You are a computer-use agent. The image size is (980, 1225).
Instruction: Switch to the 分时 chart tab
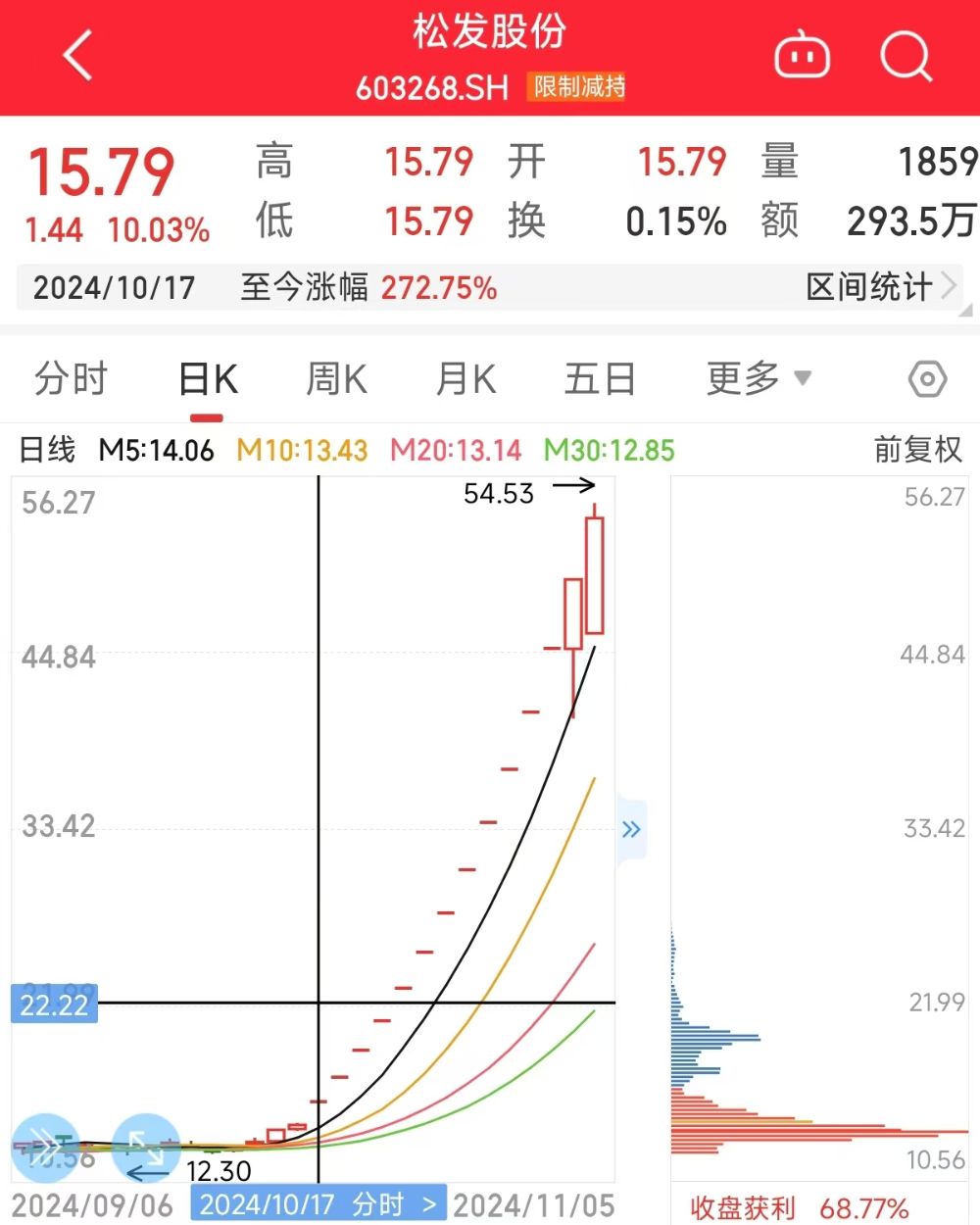coord(71,379)
